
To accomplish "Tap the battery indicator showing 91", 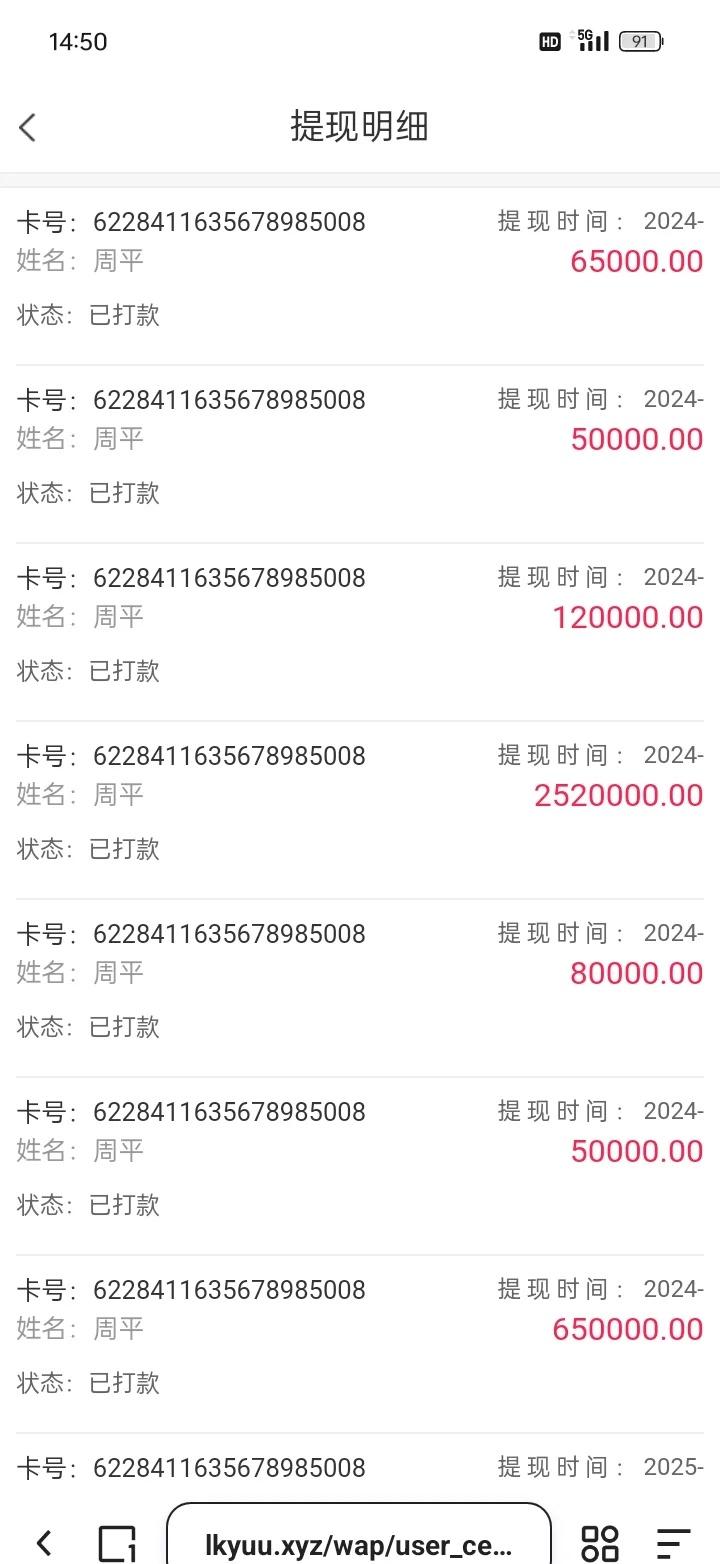I will 640,42.
